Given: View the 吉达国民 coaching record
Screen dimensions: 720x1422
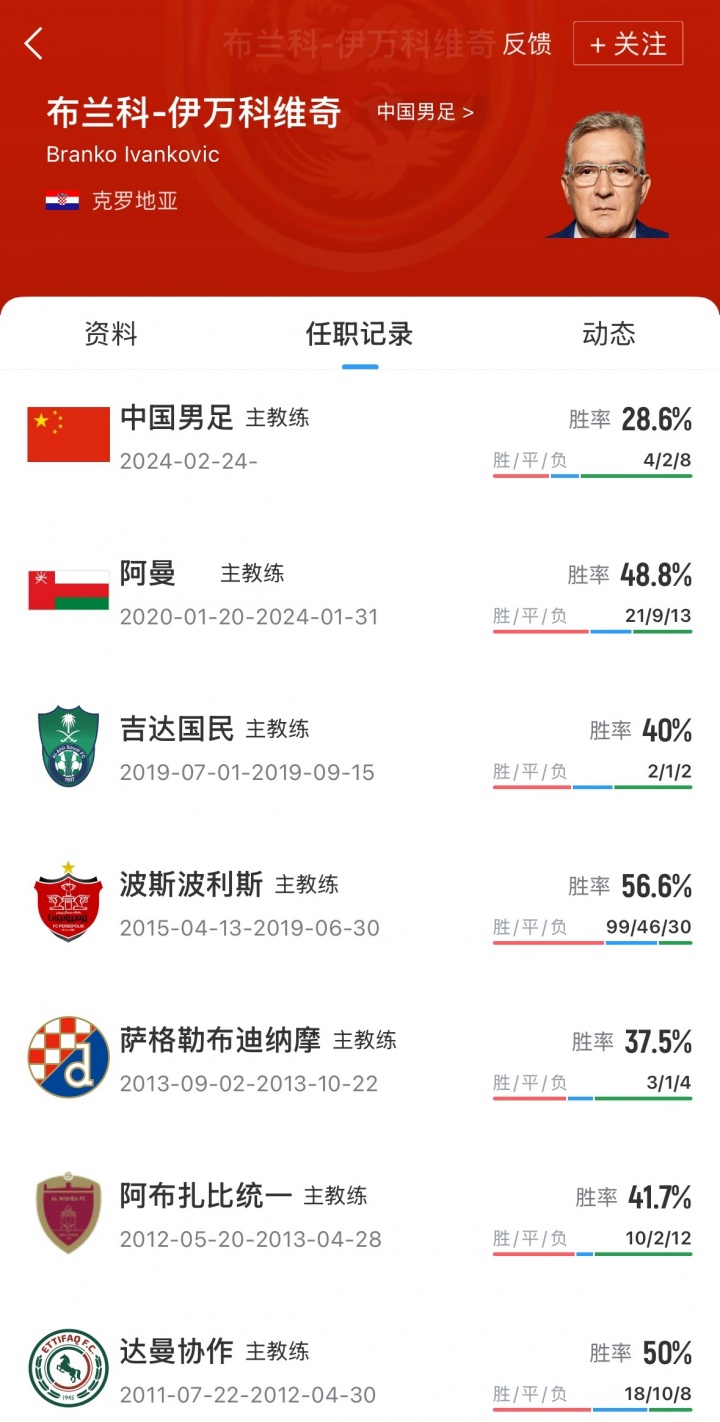Looking at the screenshot, I should (x=360, y=748).
